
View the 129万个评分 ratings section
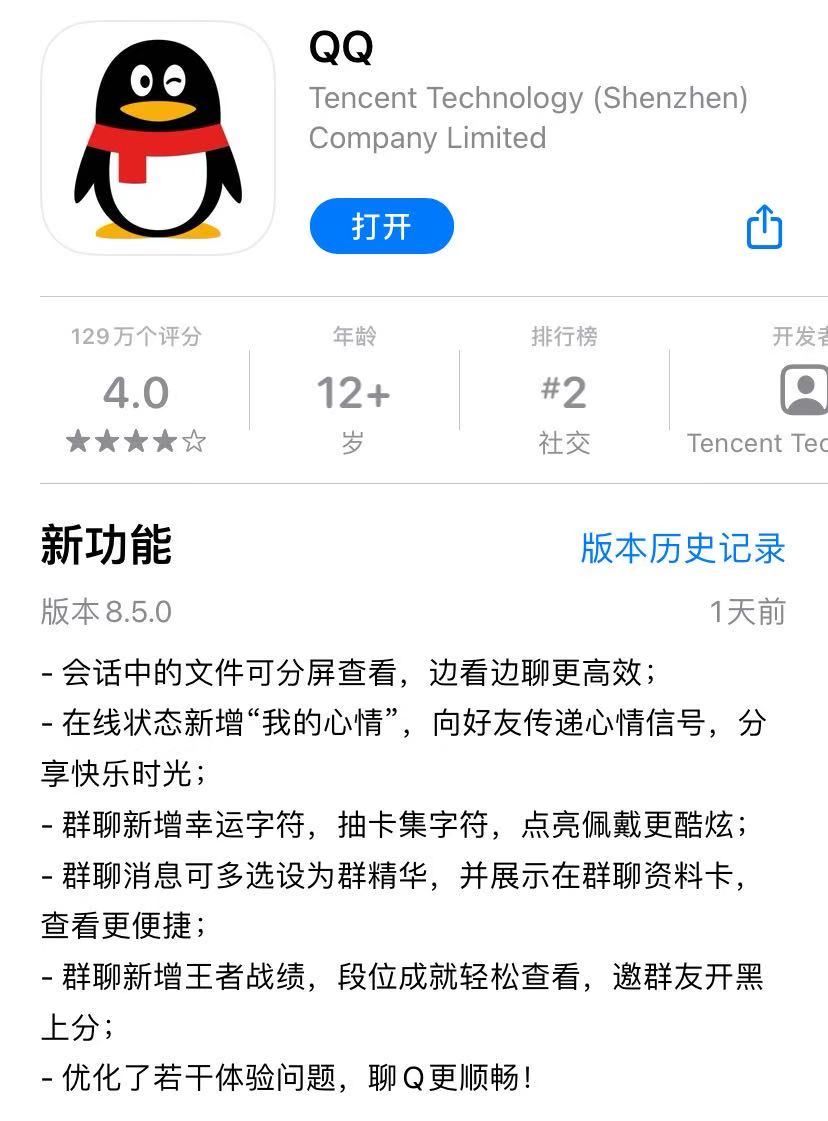pyautogui.click(x=136, y=393)
